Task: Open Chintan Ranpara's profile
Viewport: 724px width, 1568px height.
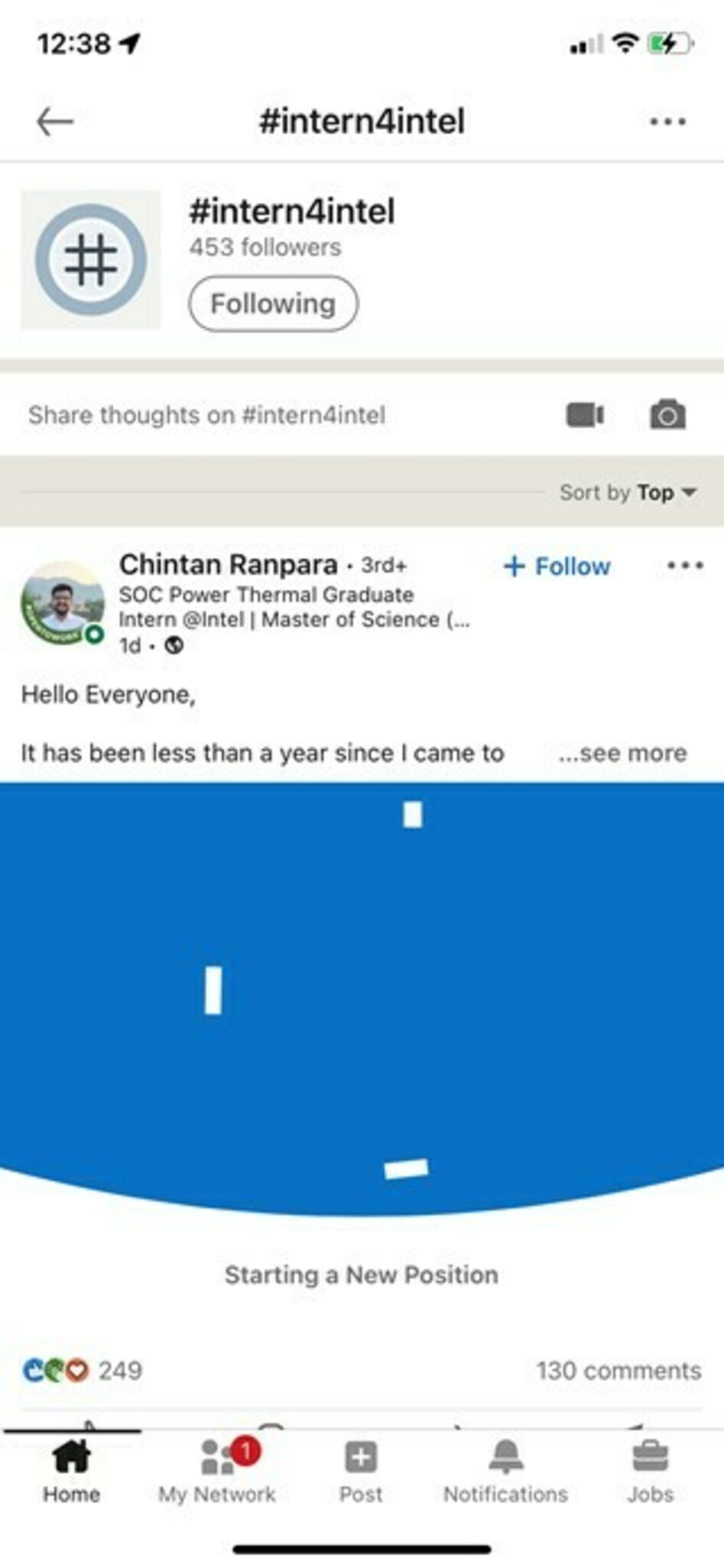Action: click(x=228, y=565)
